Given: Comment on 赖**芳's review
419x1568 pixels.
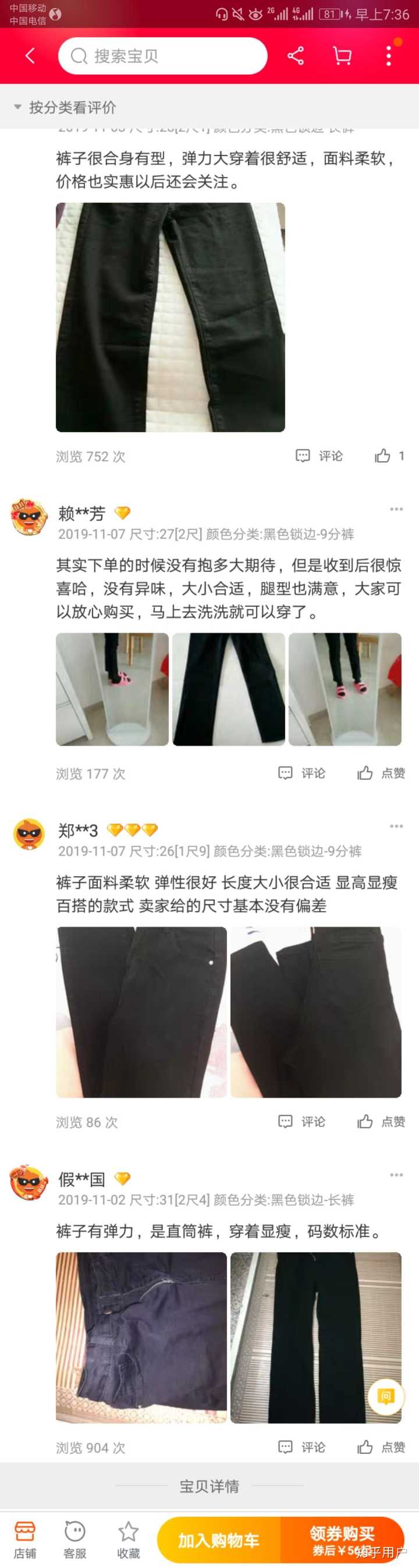Looking at the screenshot, I should [302, 773].
